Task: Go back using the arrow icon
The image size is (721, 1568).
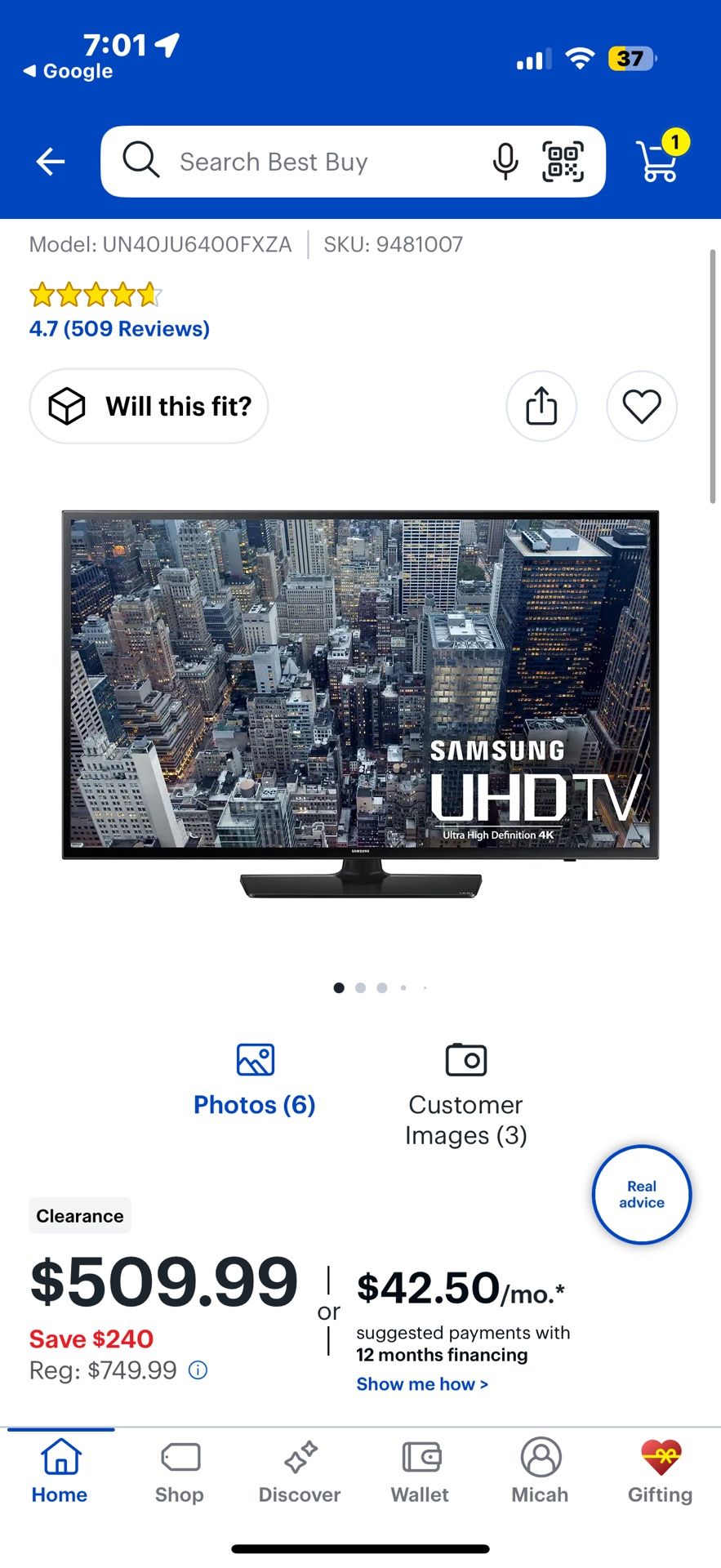Action: tap(51, 162)
